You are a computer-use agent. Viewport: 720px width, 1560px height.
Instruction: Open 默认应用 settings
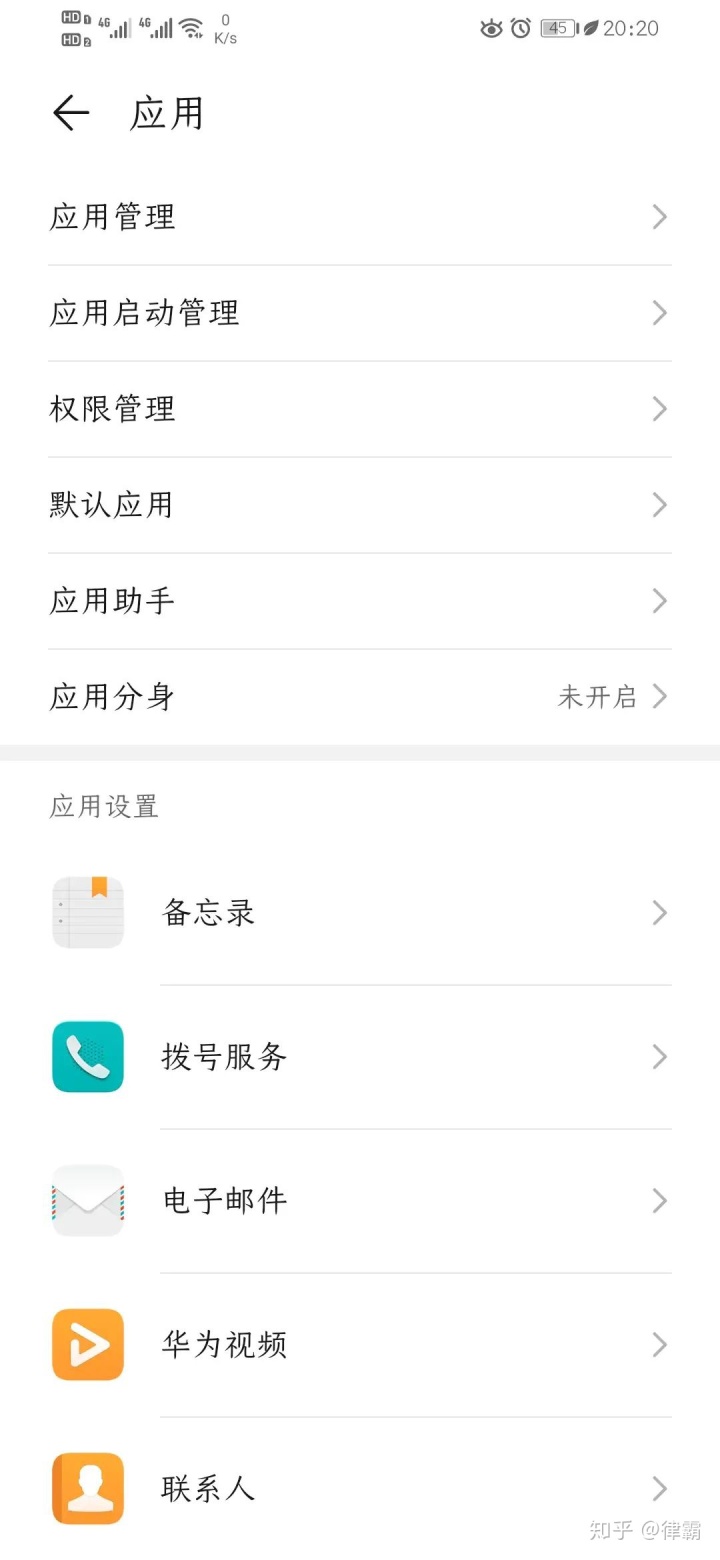(360, 505)
